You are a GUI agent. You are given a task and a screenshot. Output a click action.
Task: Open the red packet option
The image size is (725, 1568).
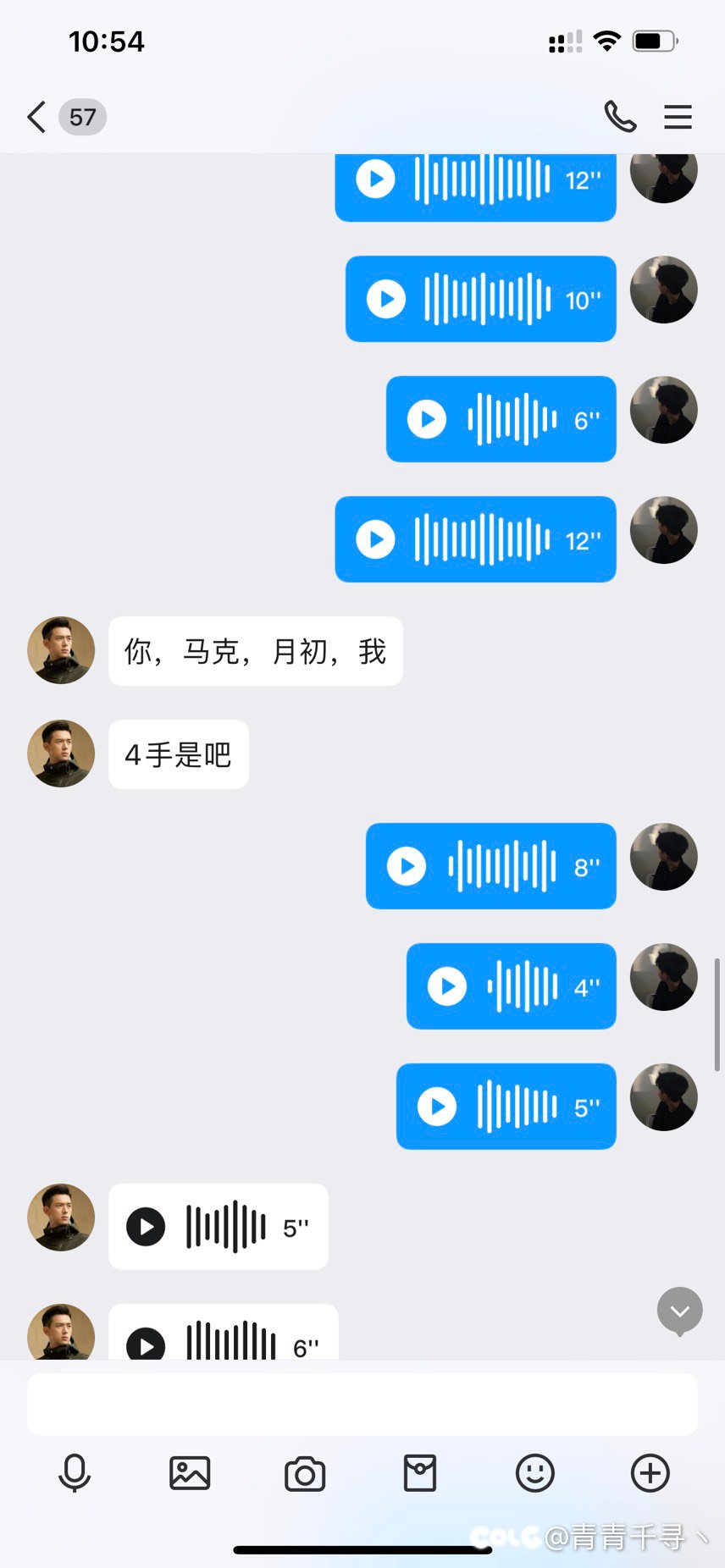420,1473
